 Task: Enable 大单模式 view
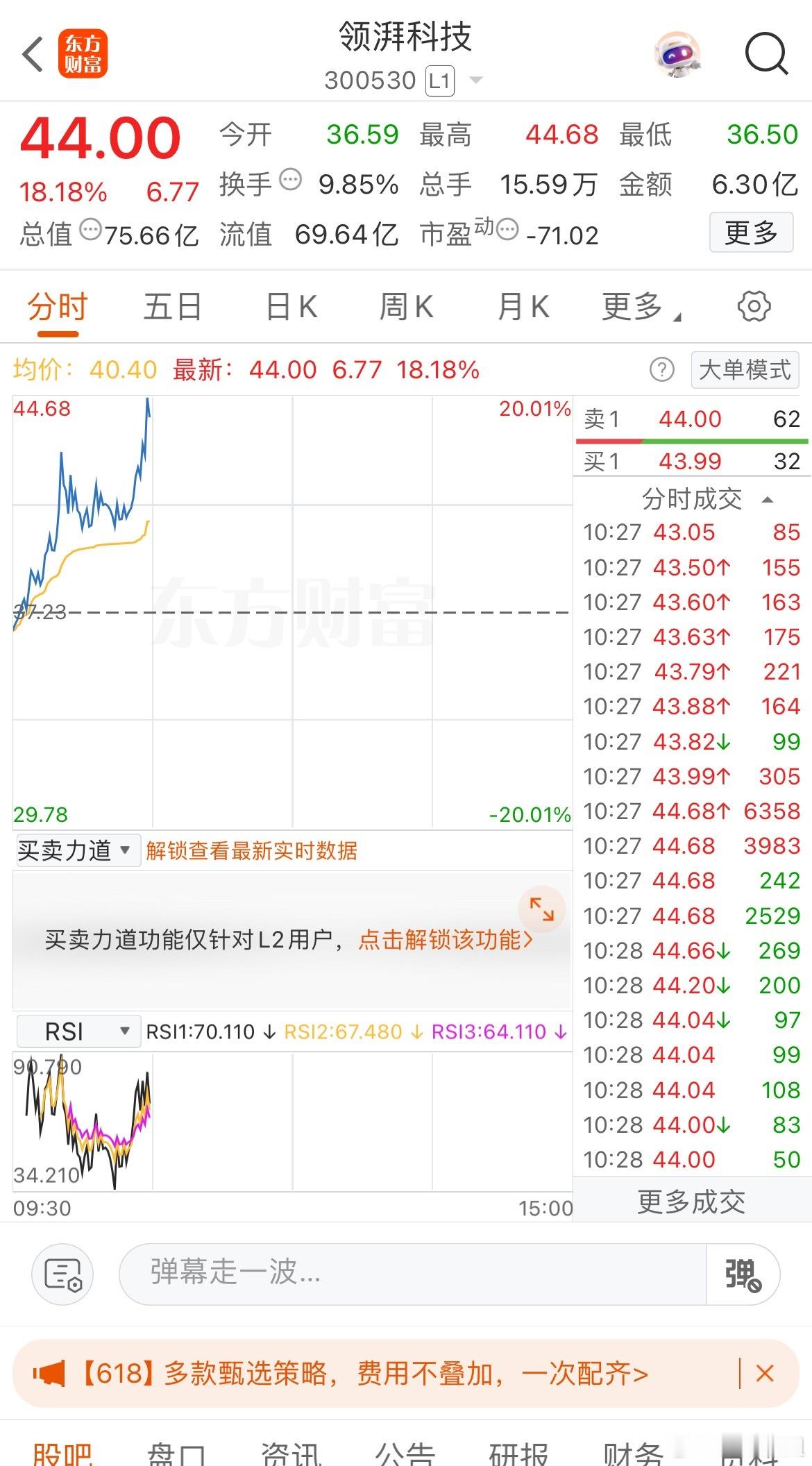coord(745,370)
